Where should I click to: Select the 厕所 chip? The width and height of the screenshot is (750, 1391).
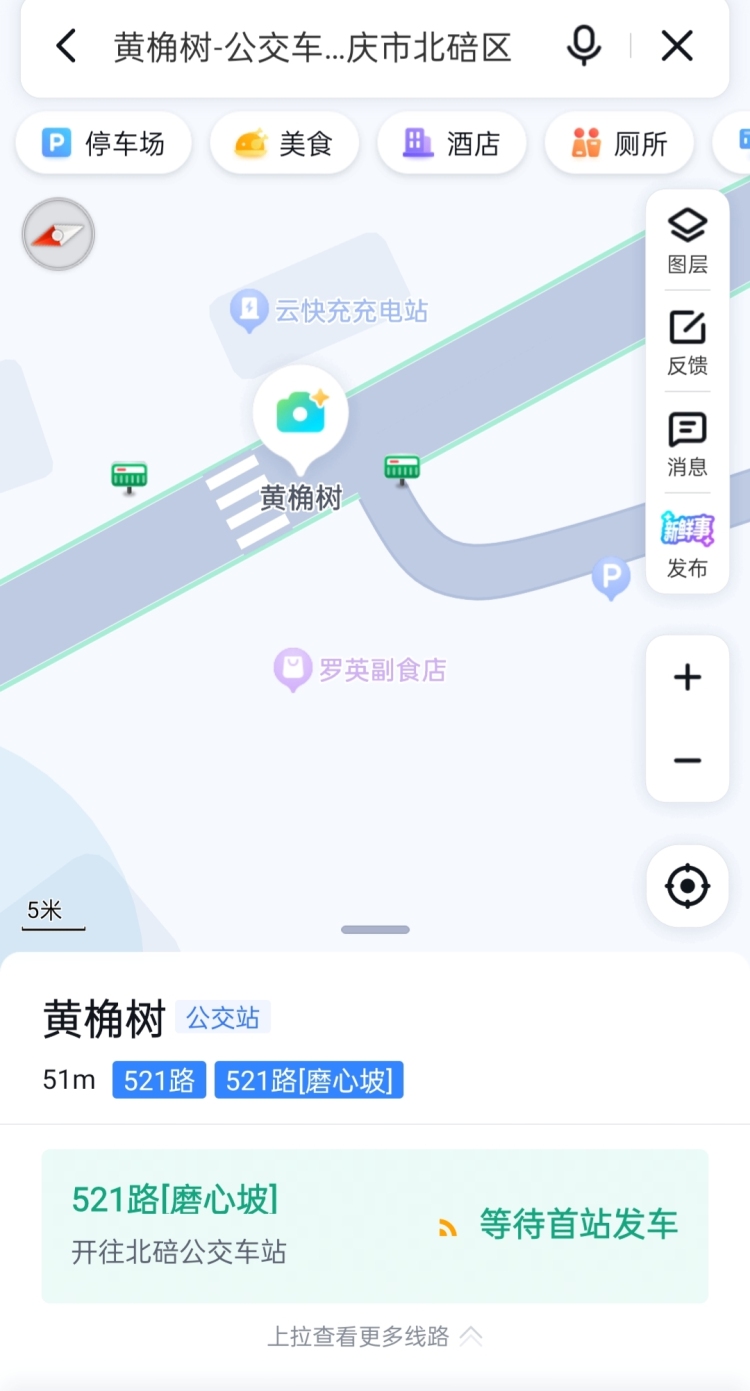[x=619, y=144]
